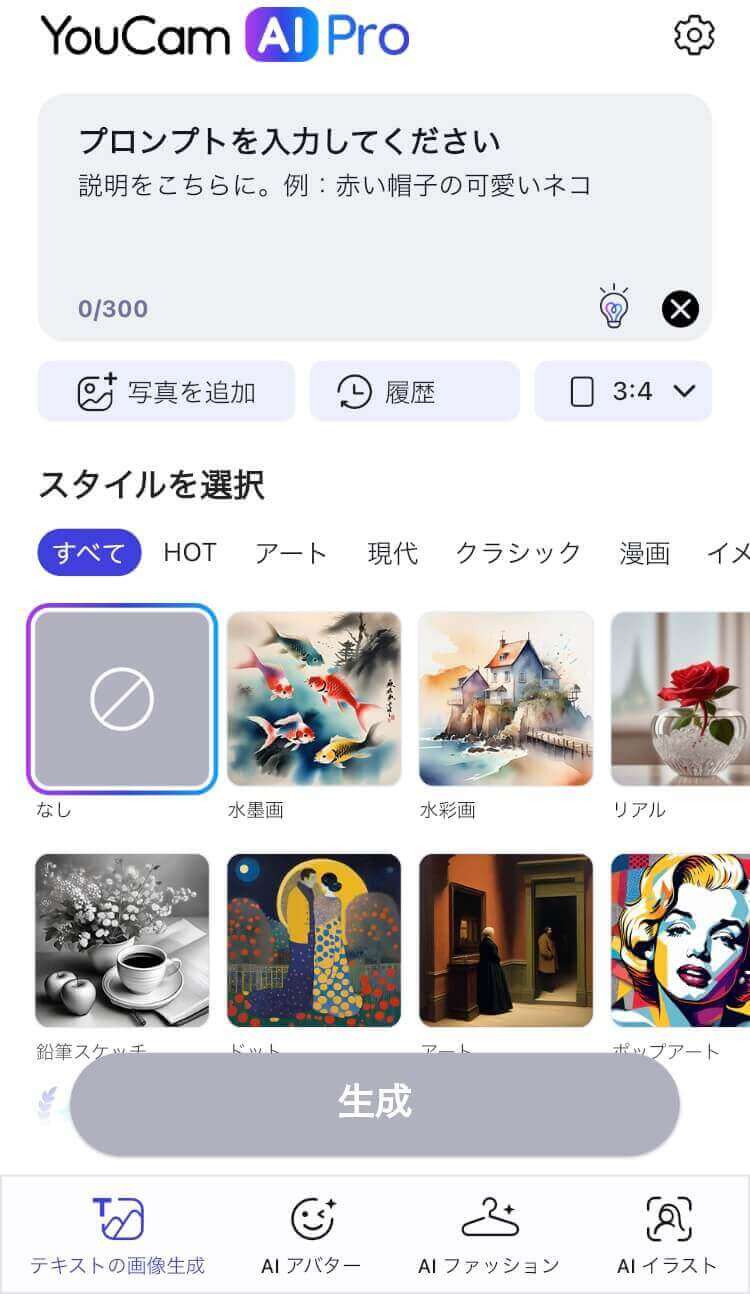Open the 漫画 style filter

click(x=647, y=552)
